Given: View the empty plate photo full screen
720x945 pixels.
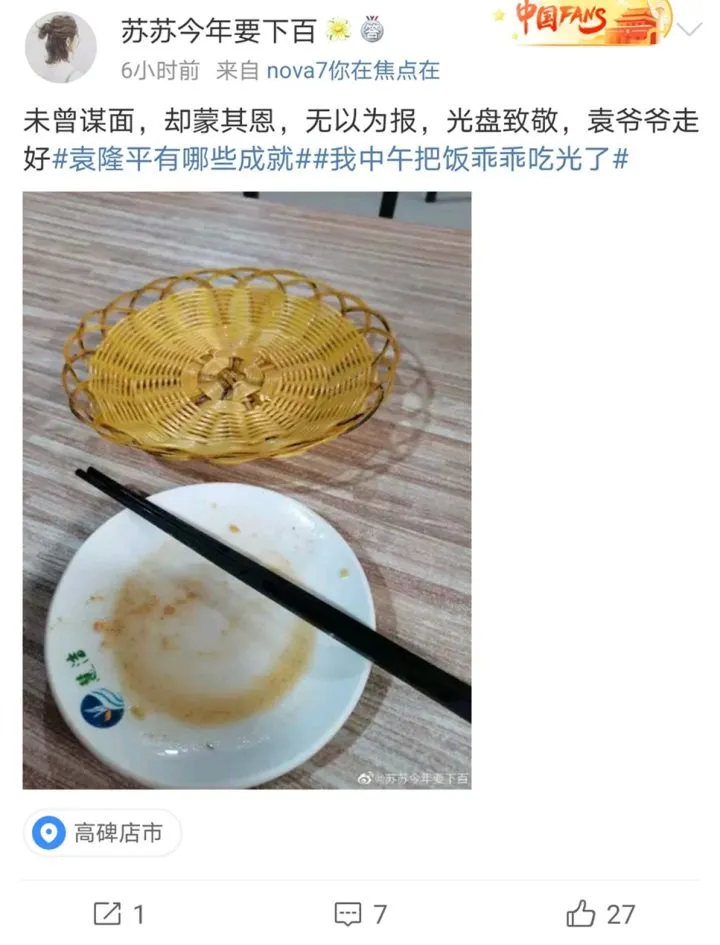Looking at the screenshot, I should [247, 490].
